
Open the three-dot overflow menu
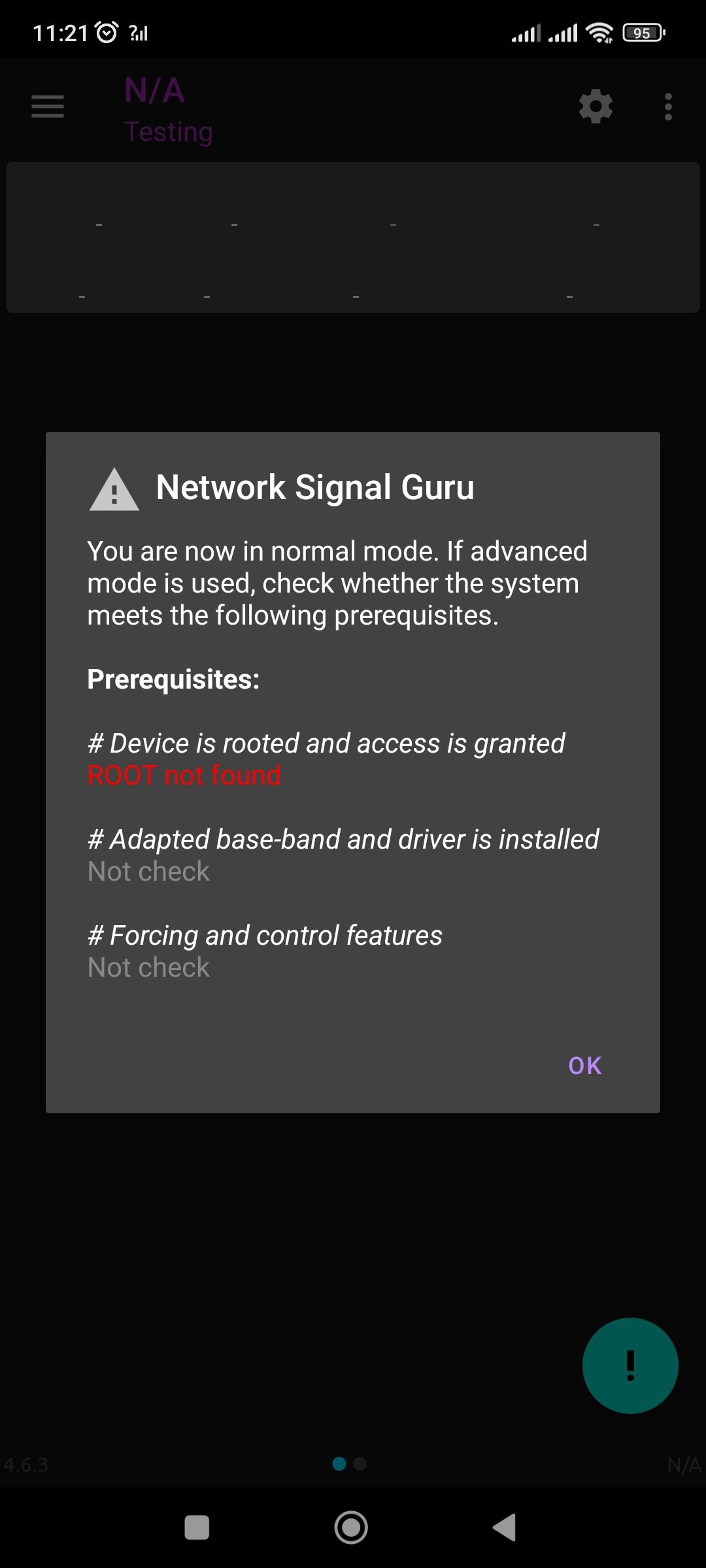coord(667,106)
